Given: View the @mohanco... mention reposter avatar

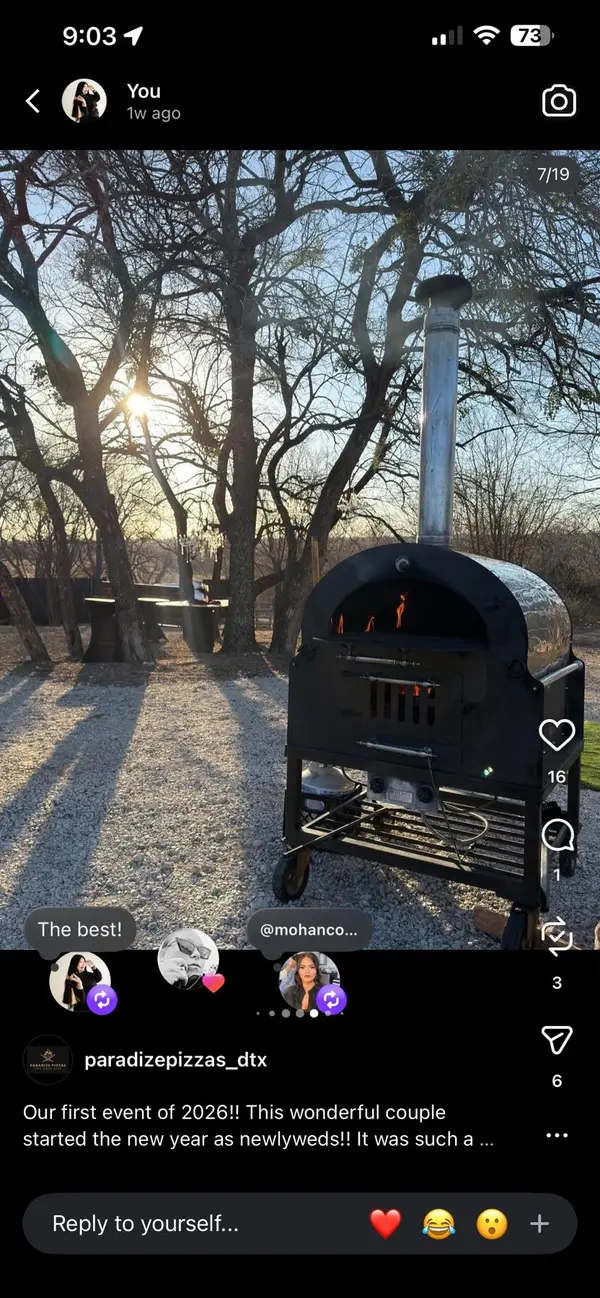Looking at the screenshot, I should (309, 981).
